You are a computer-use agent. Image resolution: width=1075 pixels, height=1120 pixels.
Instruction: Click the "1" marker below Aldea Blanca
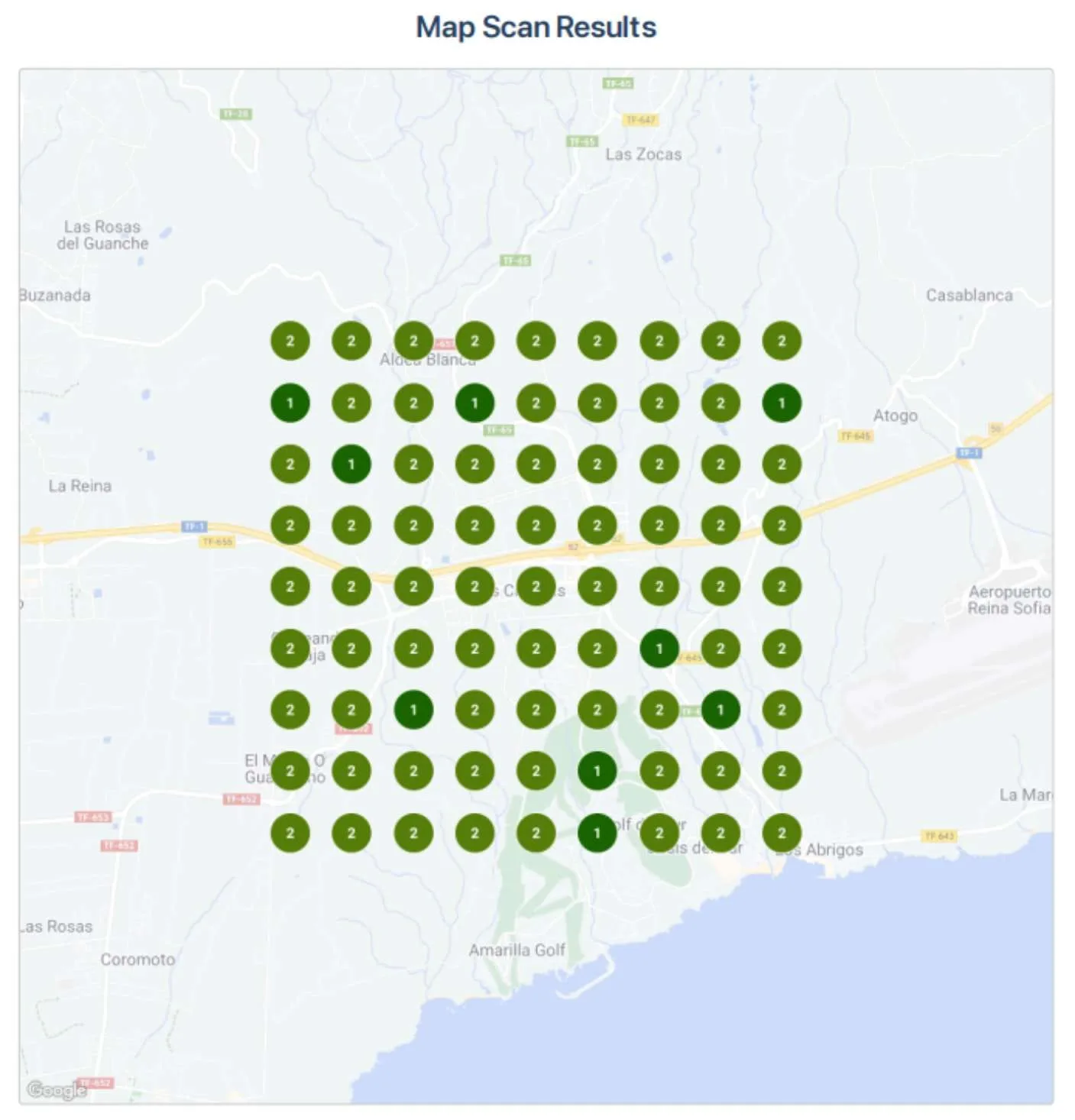tap(475, 403)
